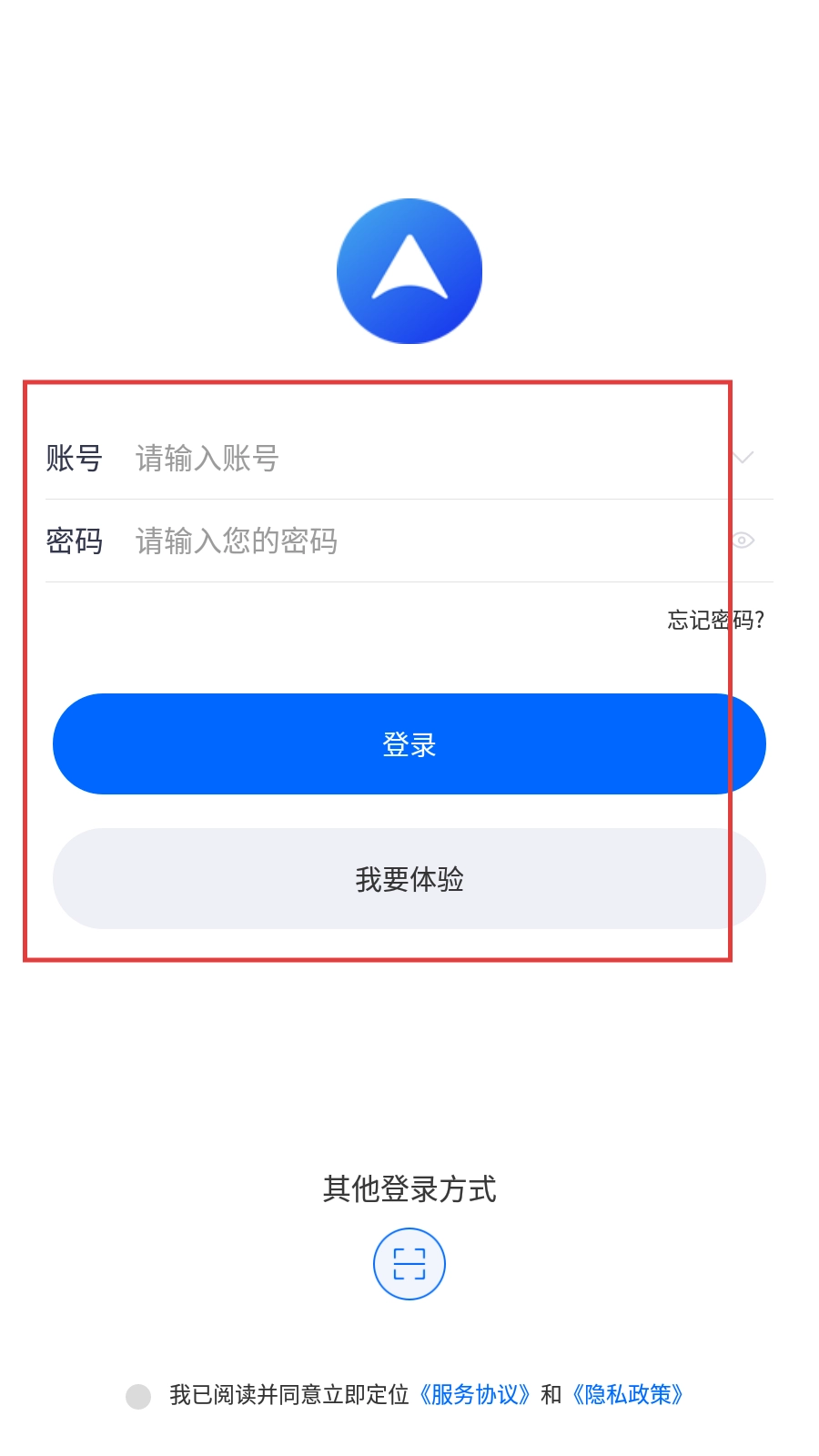
Task: Check the agreement consent circle
Action: pyautogui.click(x=138, y=1396)
